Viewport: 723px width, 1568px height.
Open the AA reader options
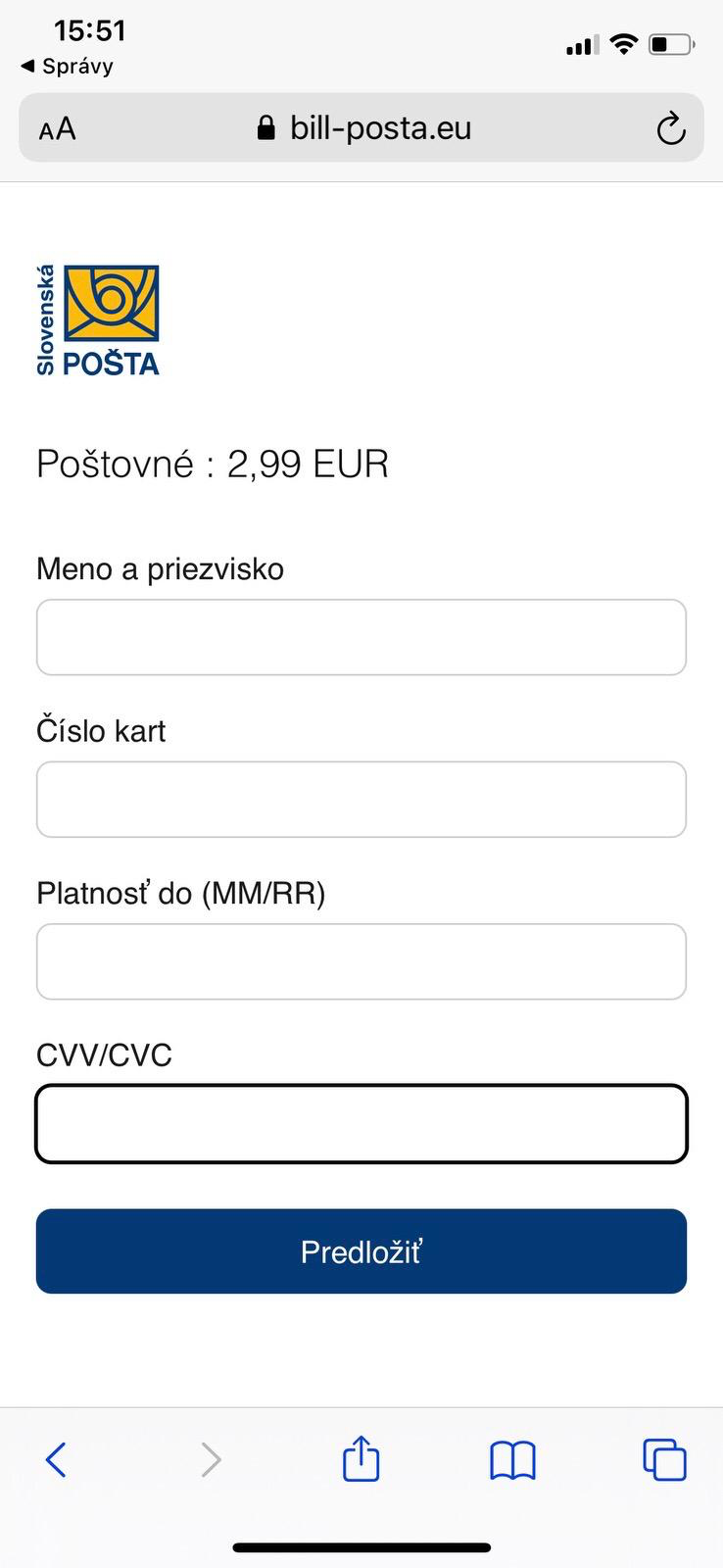(x=57, y=128)
